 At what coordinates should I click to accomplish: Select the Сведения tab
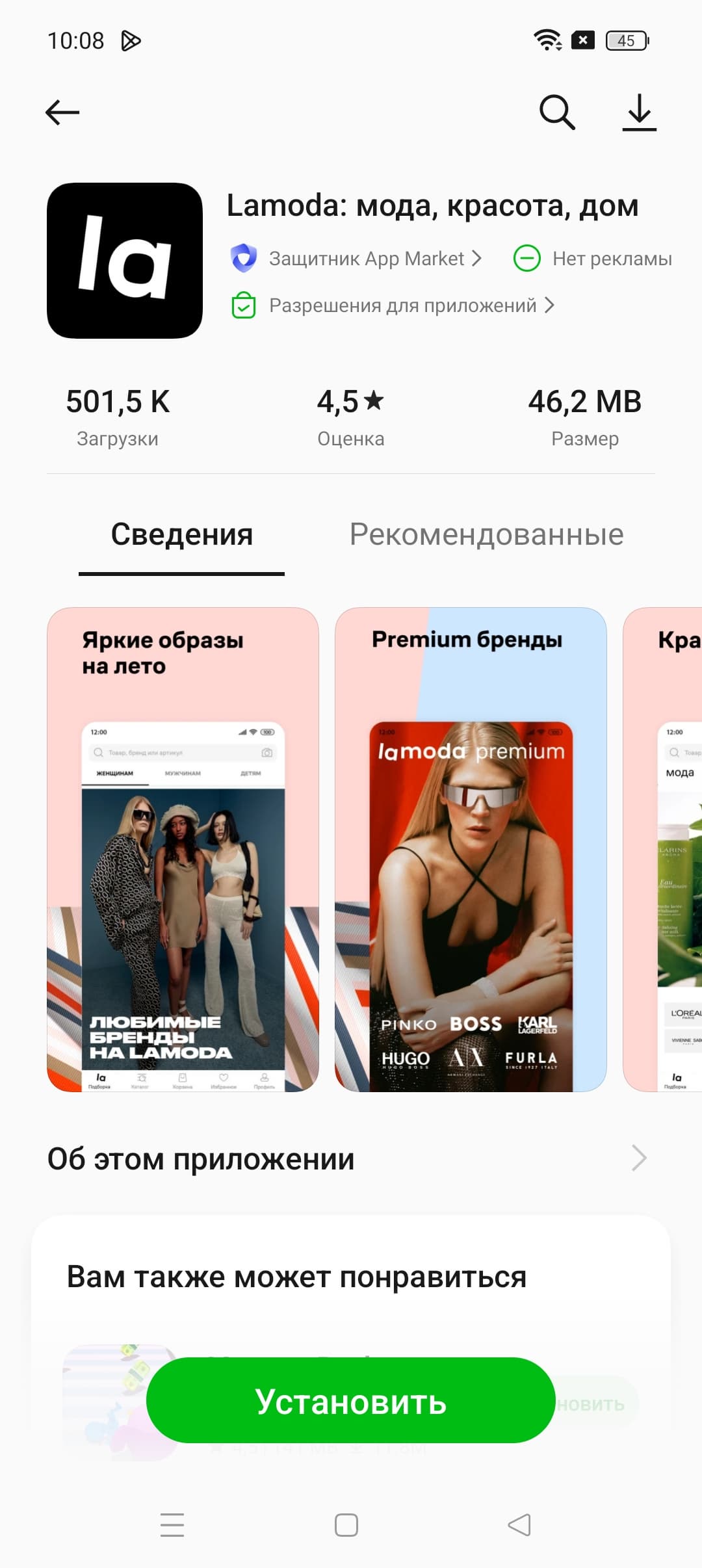181,534
